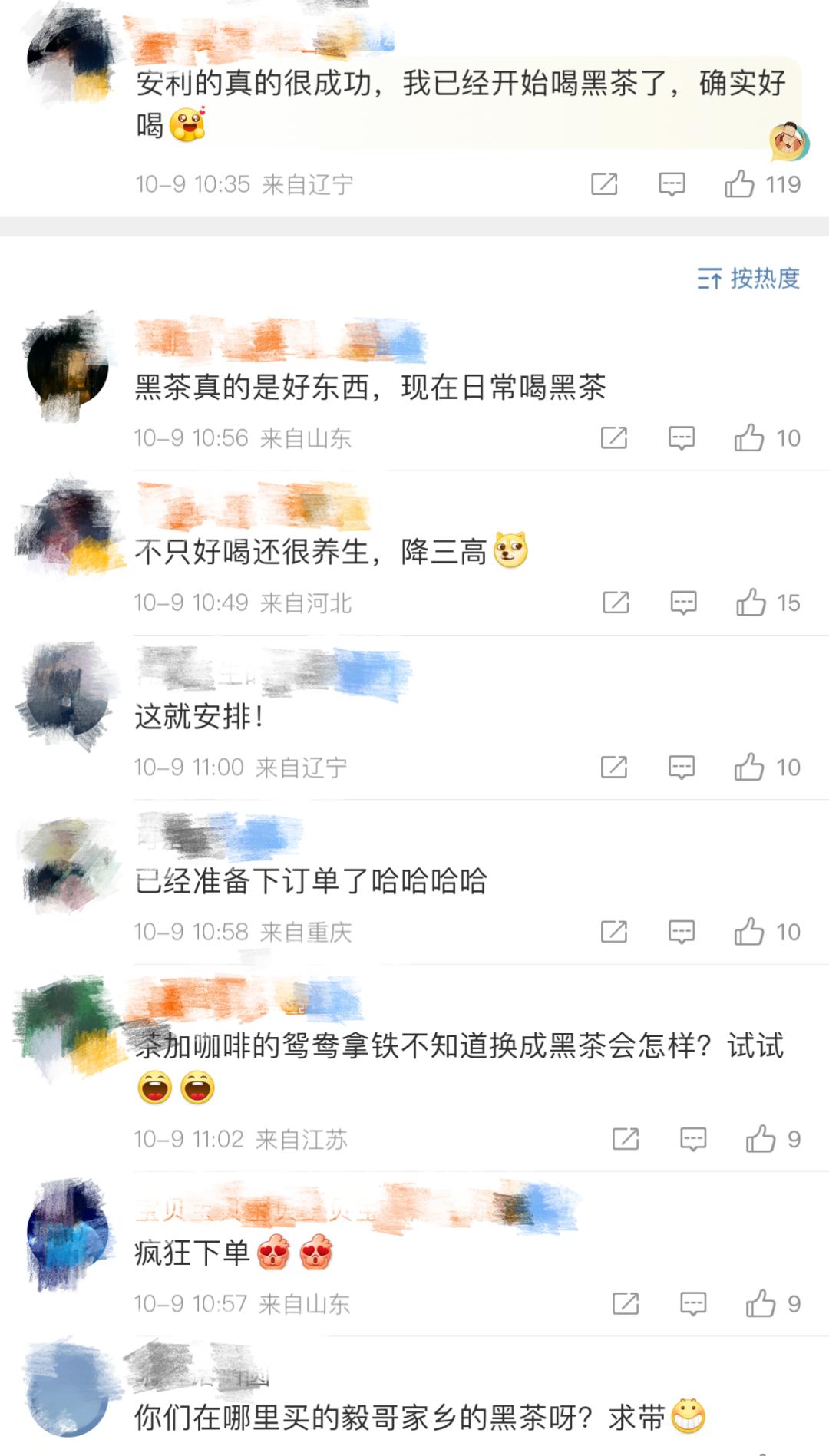This screenshot has width=829, height=1456.
Task: Repost the comment 不只好喝还很养生
Action: coord(616,603)
